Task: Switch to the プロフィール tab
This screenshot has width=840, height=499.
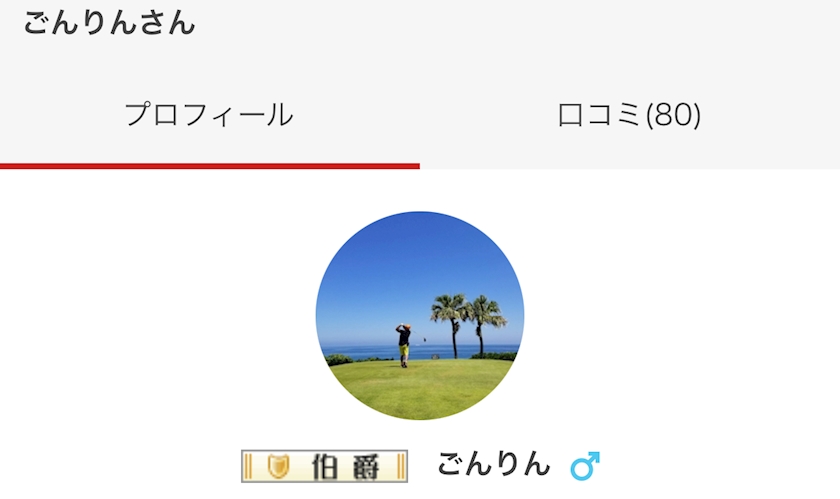Action: (x=209, y=115)
